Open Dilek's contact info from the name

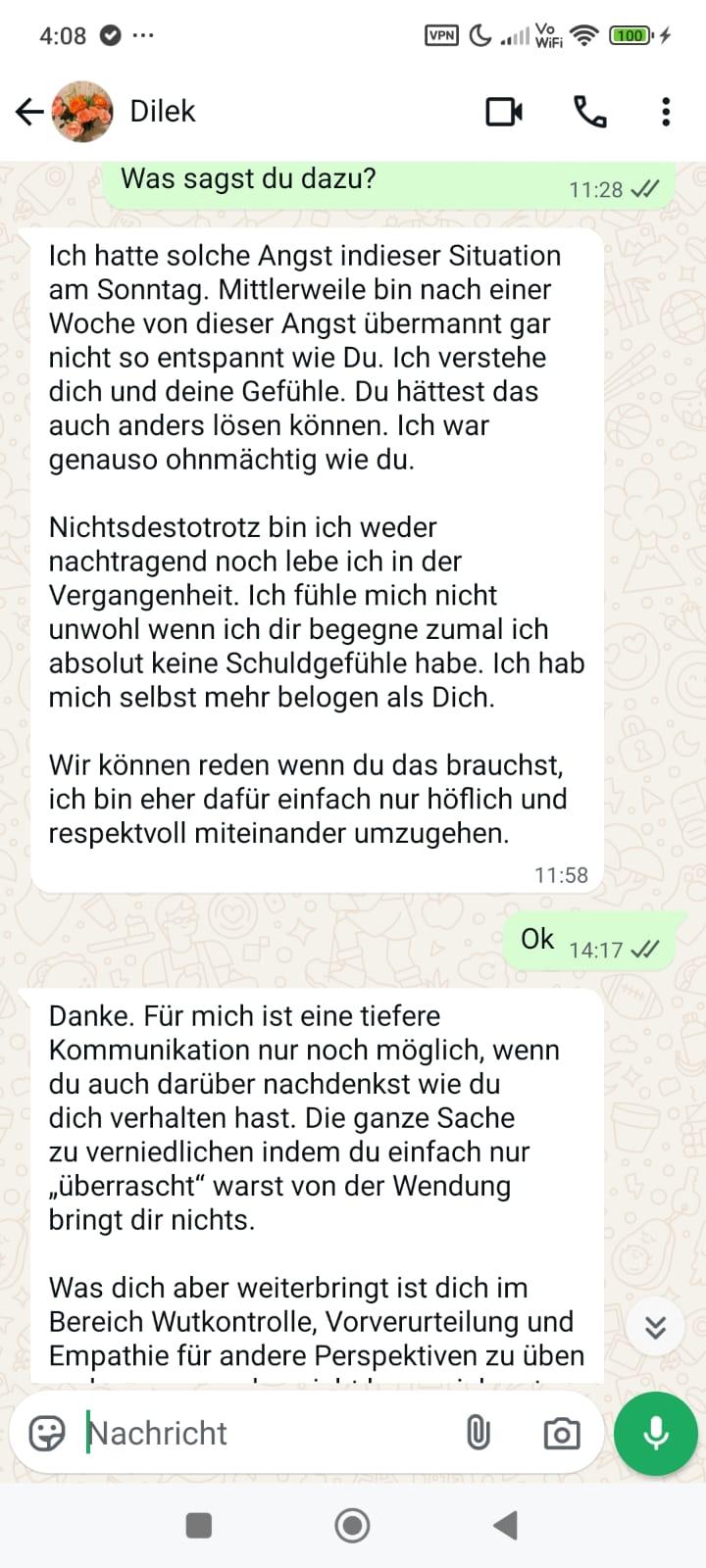point(163,112)
